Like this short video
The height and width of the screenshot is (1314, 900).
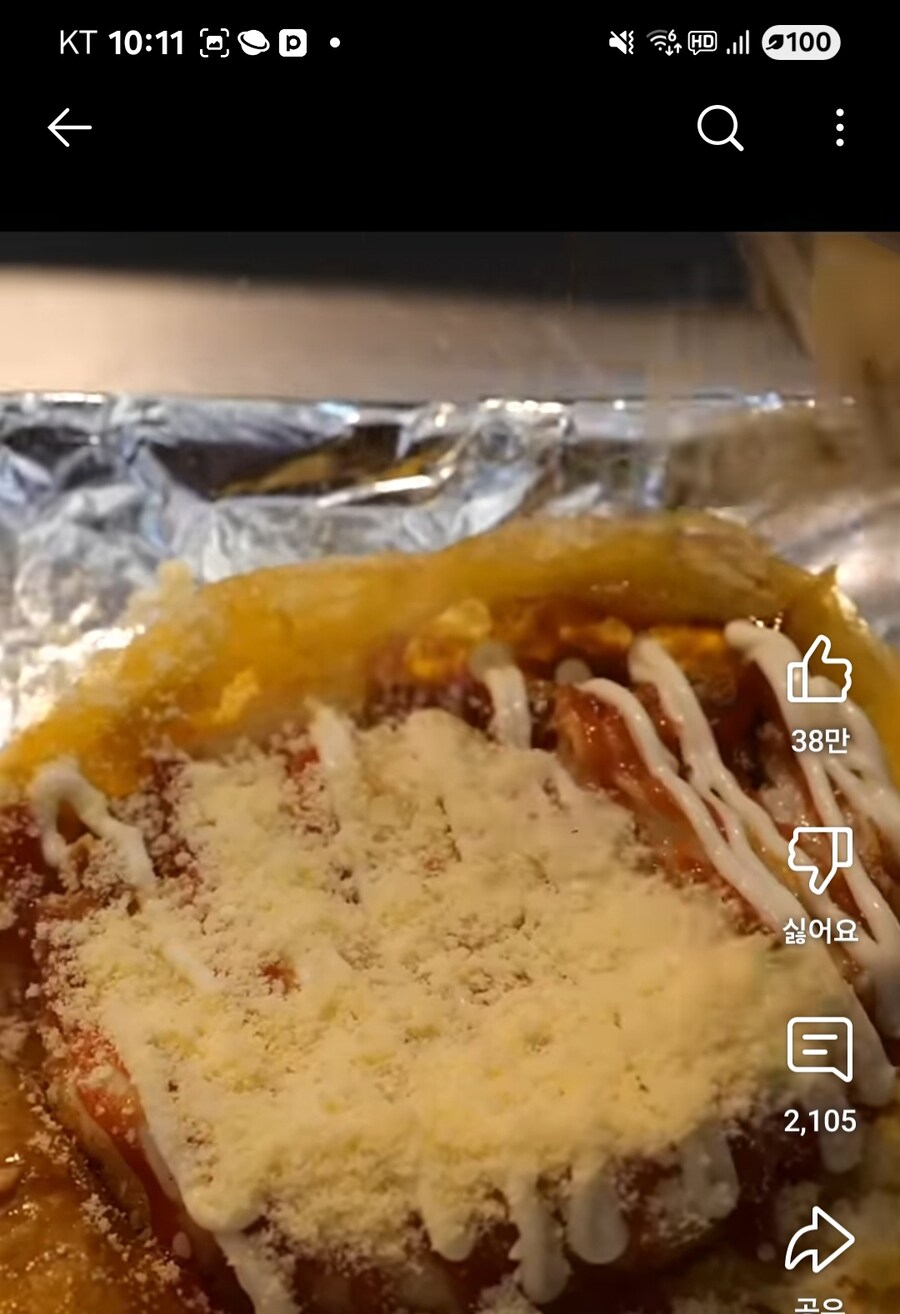[x=819, y=671]
